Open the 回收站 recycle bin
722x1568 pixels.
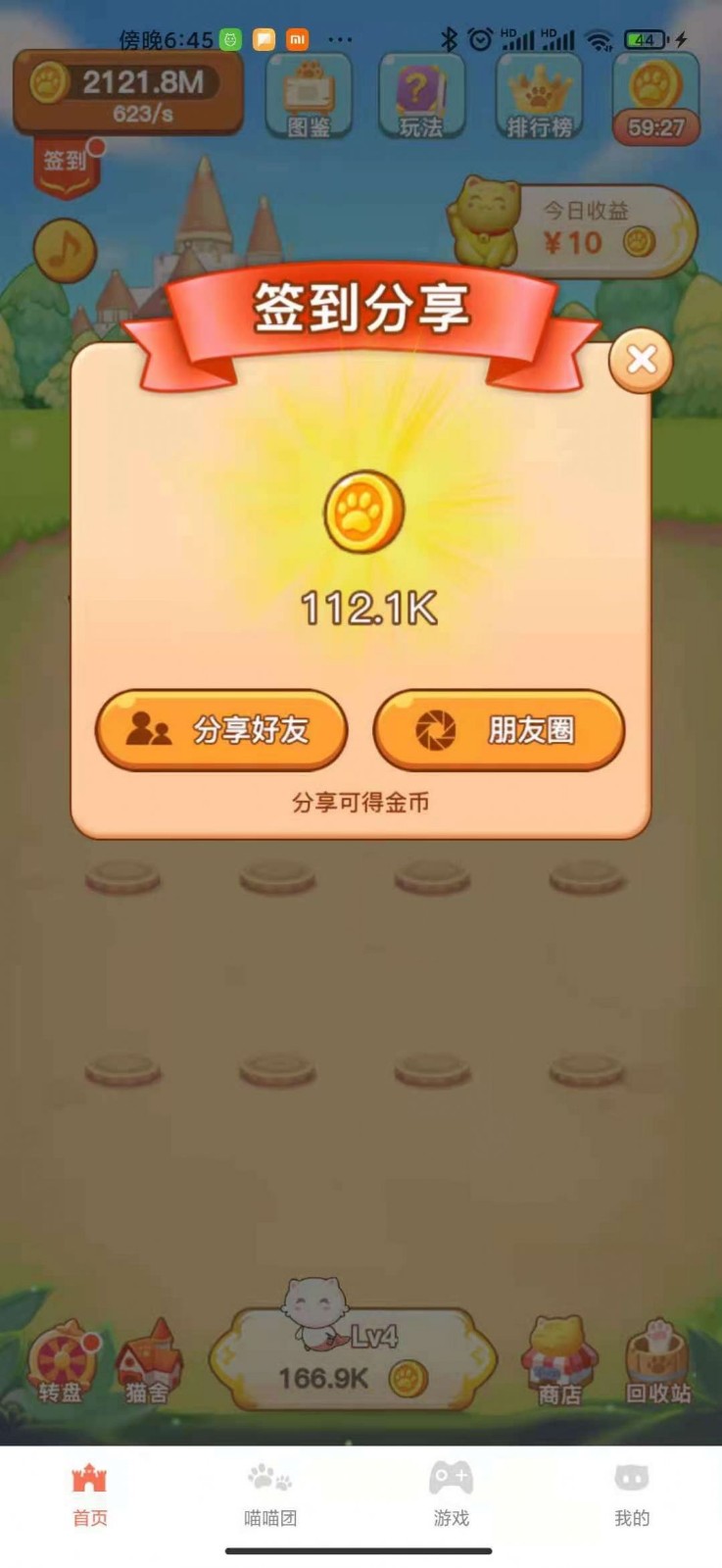[658, 1362]
